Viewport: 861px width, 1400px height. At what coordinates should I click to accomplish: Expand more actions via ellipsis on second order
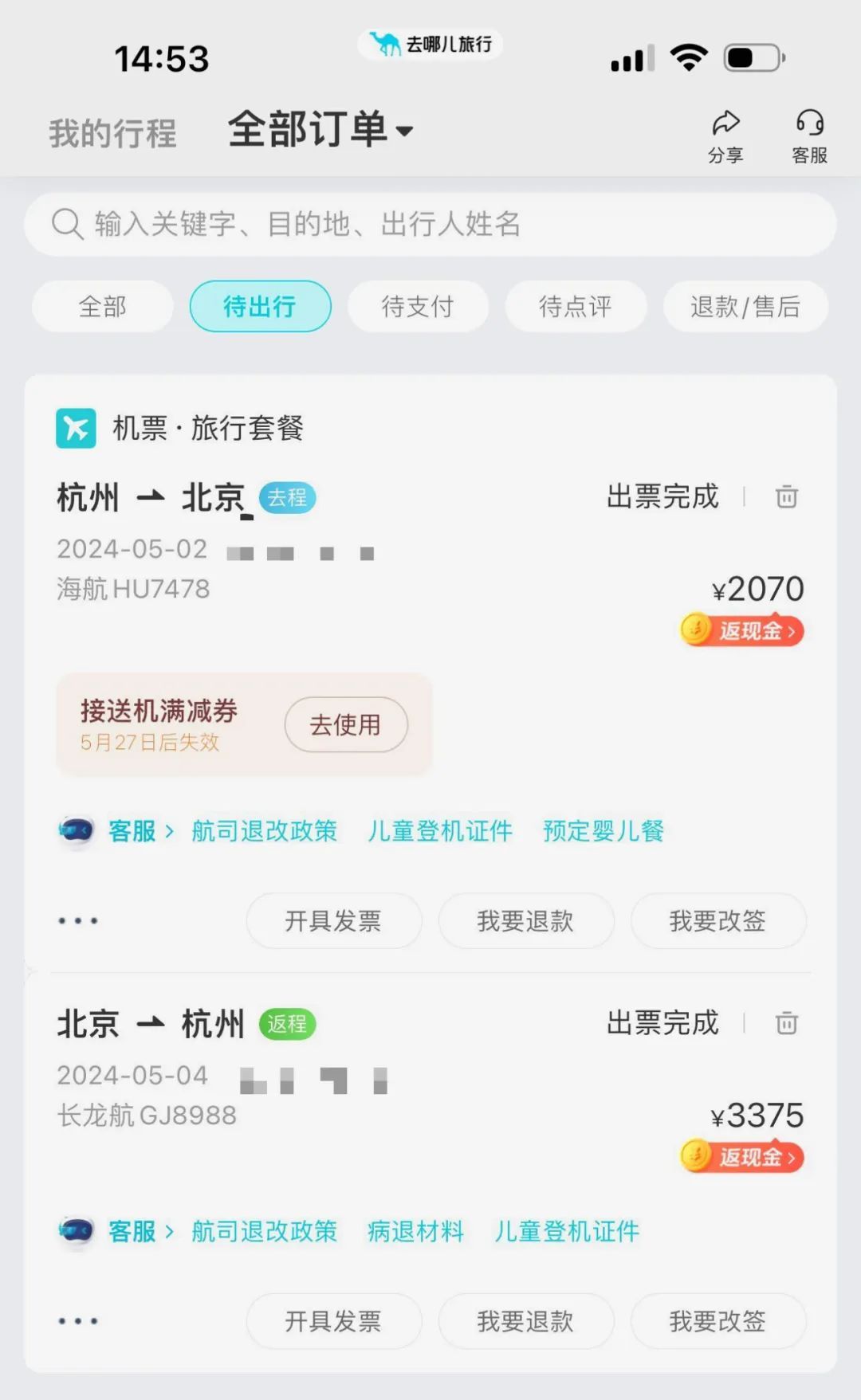pyautogui.click(x=78, y=1321)
